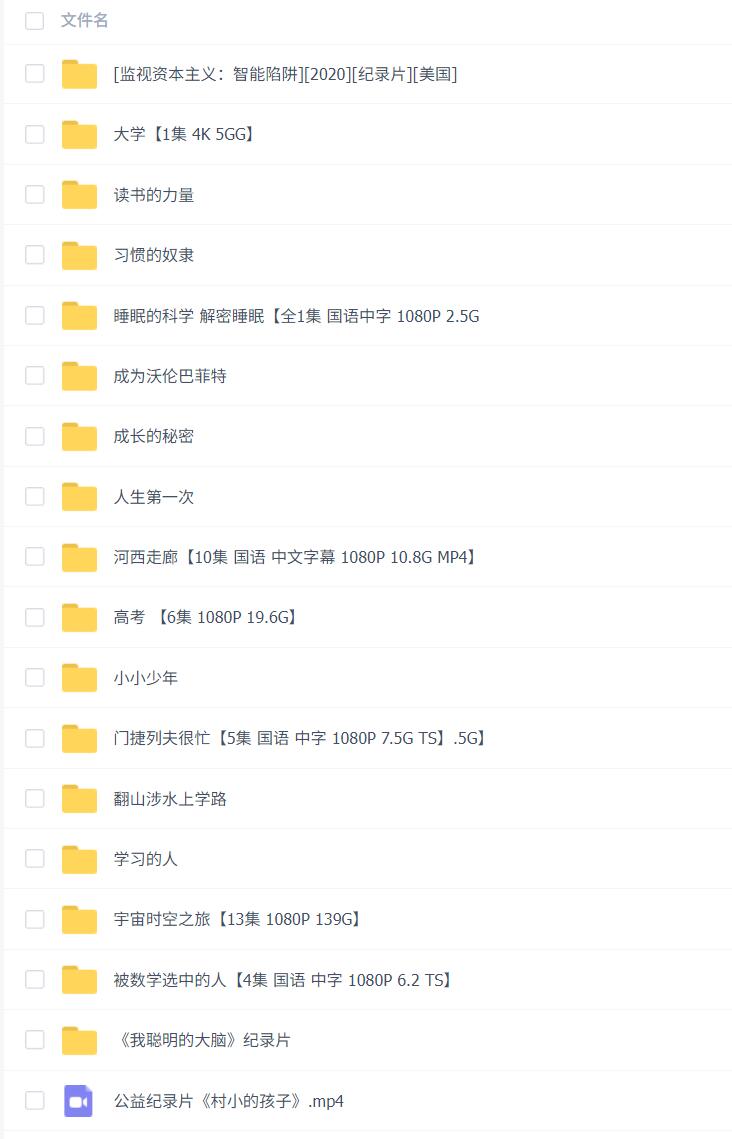The width and height of the screenshot is (732, 1139).
Task: Open the 翻山涉水上学路 folder
Action: (170, 799)
